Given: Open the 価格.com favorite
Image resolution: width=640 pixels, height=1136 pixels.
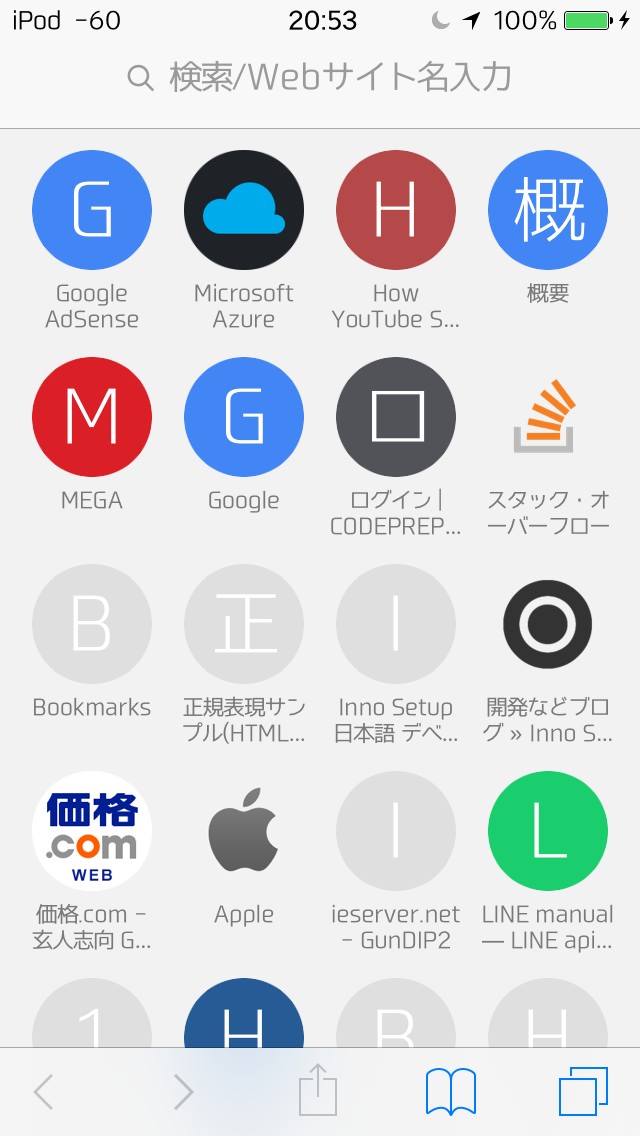Looking at the screenshot, I should (92, 831).
